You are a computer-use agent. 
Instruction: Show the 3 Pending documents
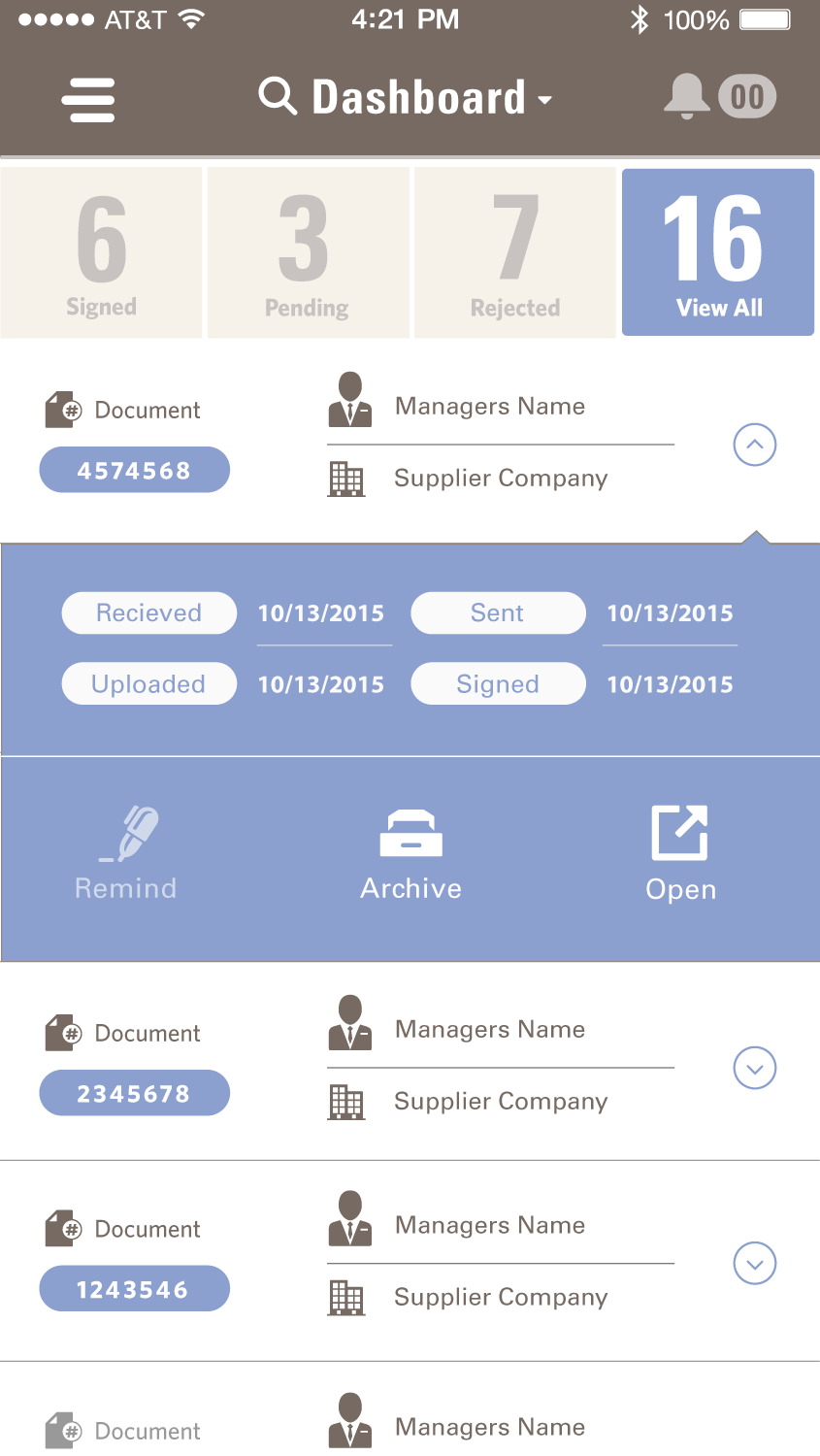tap(308, 252)
